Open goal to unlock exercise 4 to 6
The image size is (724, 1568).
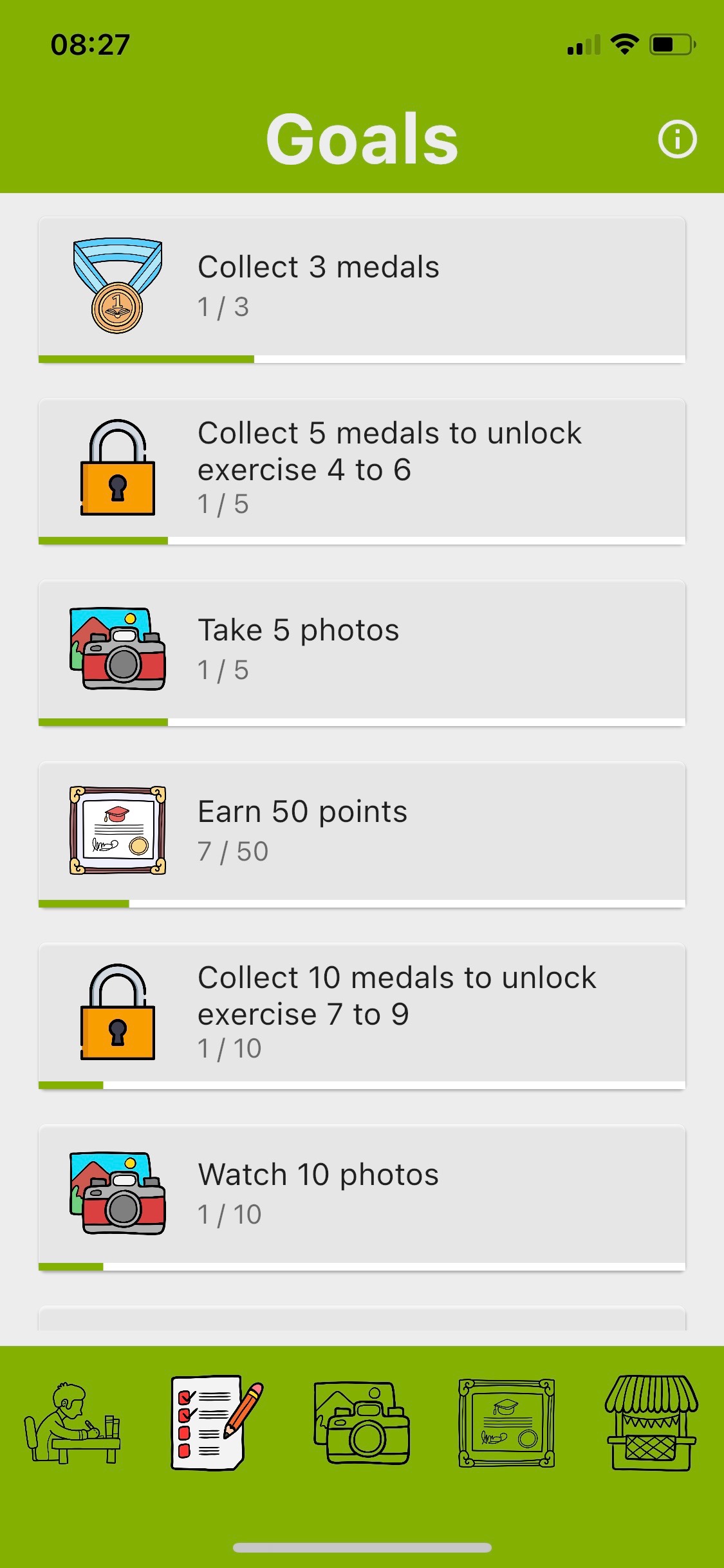[x=362, y=469]
